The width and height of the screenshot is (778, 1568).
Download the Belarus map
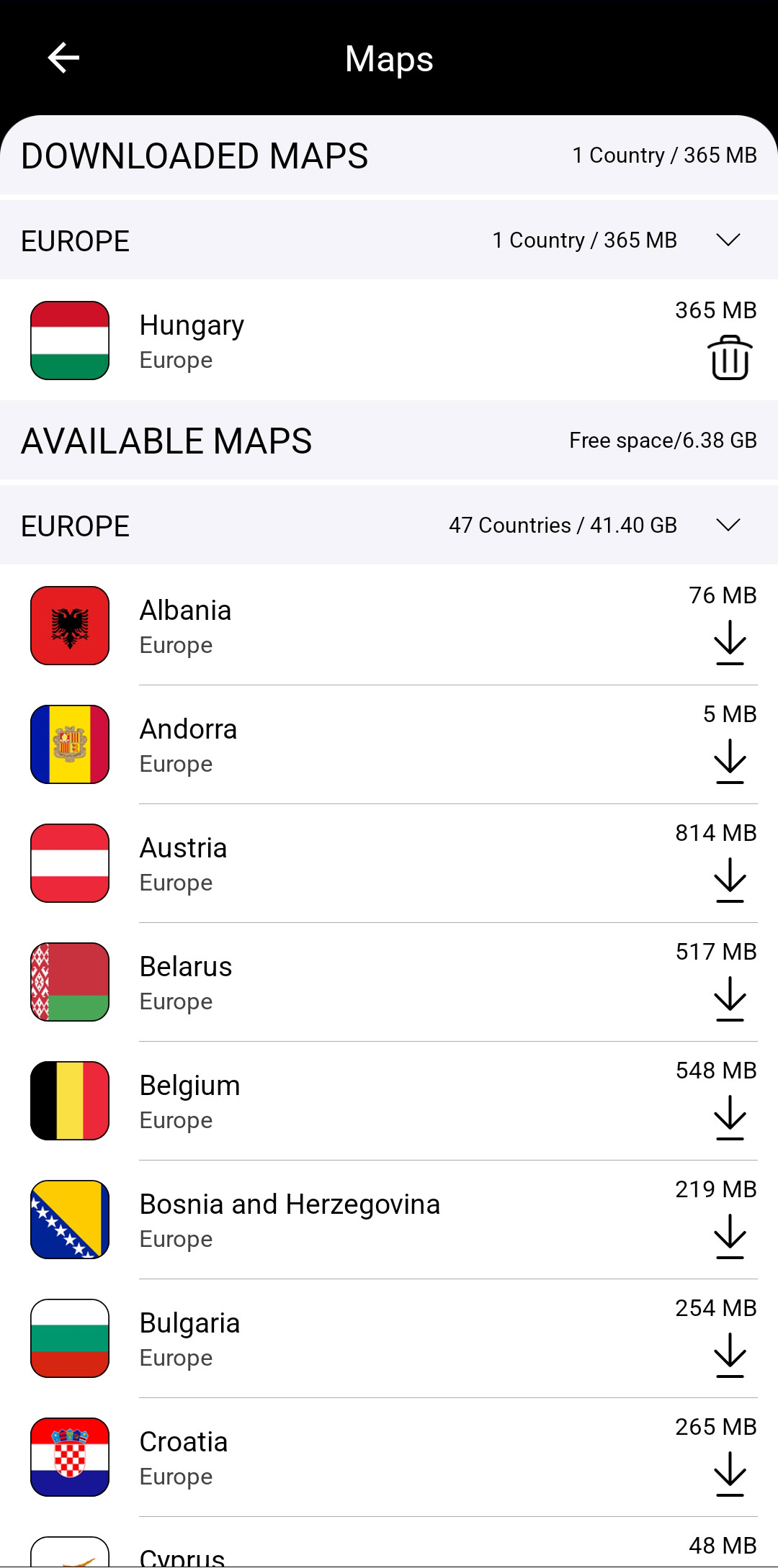tap(730, 999)
